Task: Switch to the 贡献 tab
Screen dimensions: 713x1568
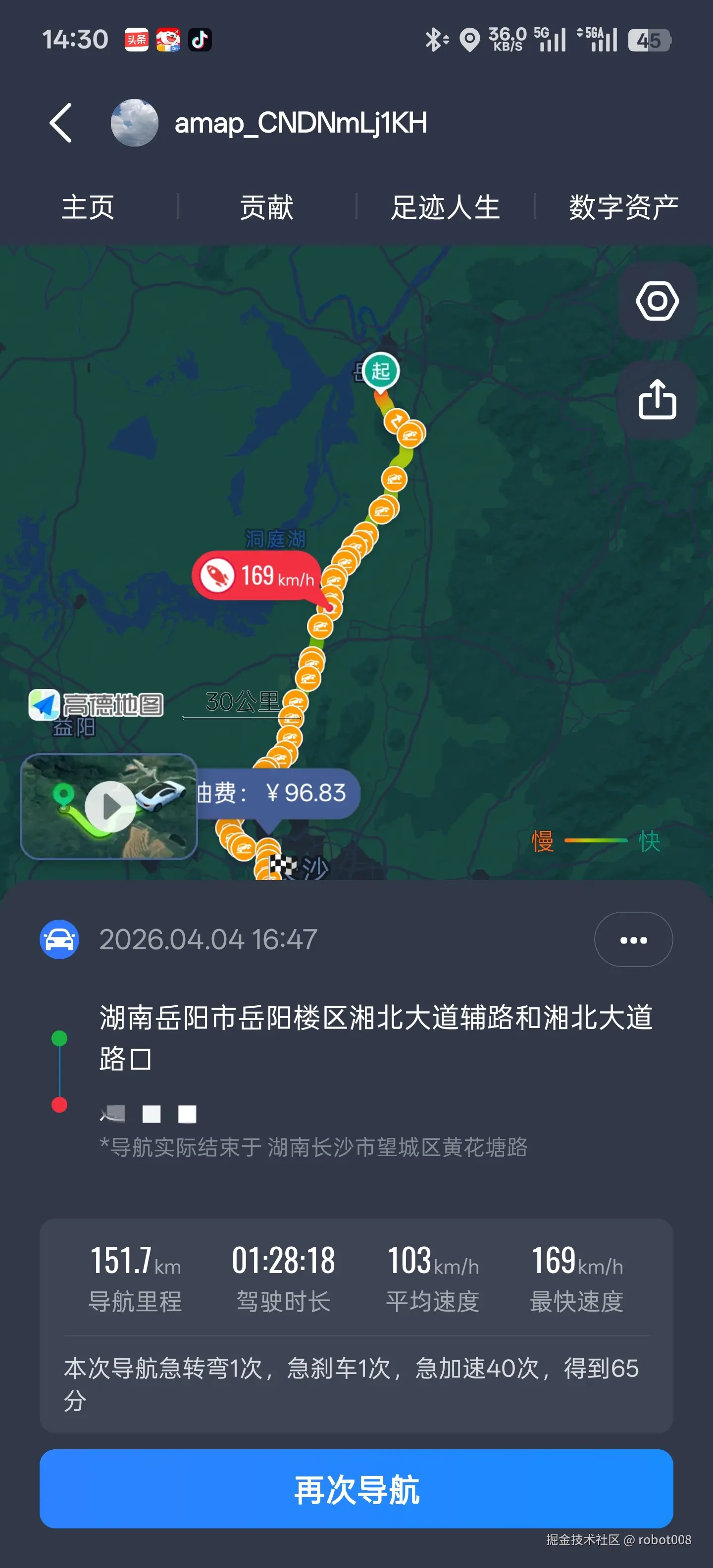Action: click(x=266, y=207)
